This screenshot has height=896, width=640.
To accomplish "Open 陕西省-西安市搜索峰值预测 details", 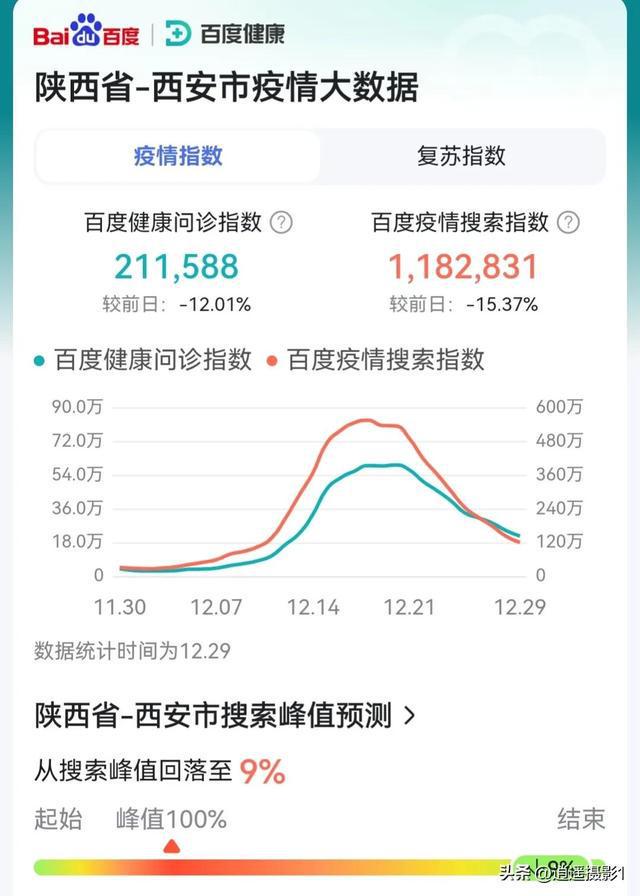I will point(408,716).
